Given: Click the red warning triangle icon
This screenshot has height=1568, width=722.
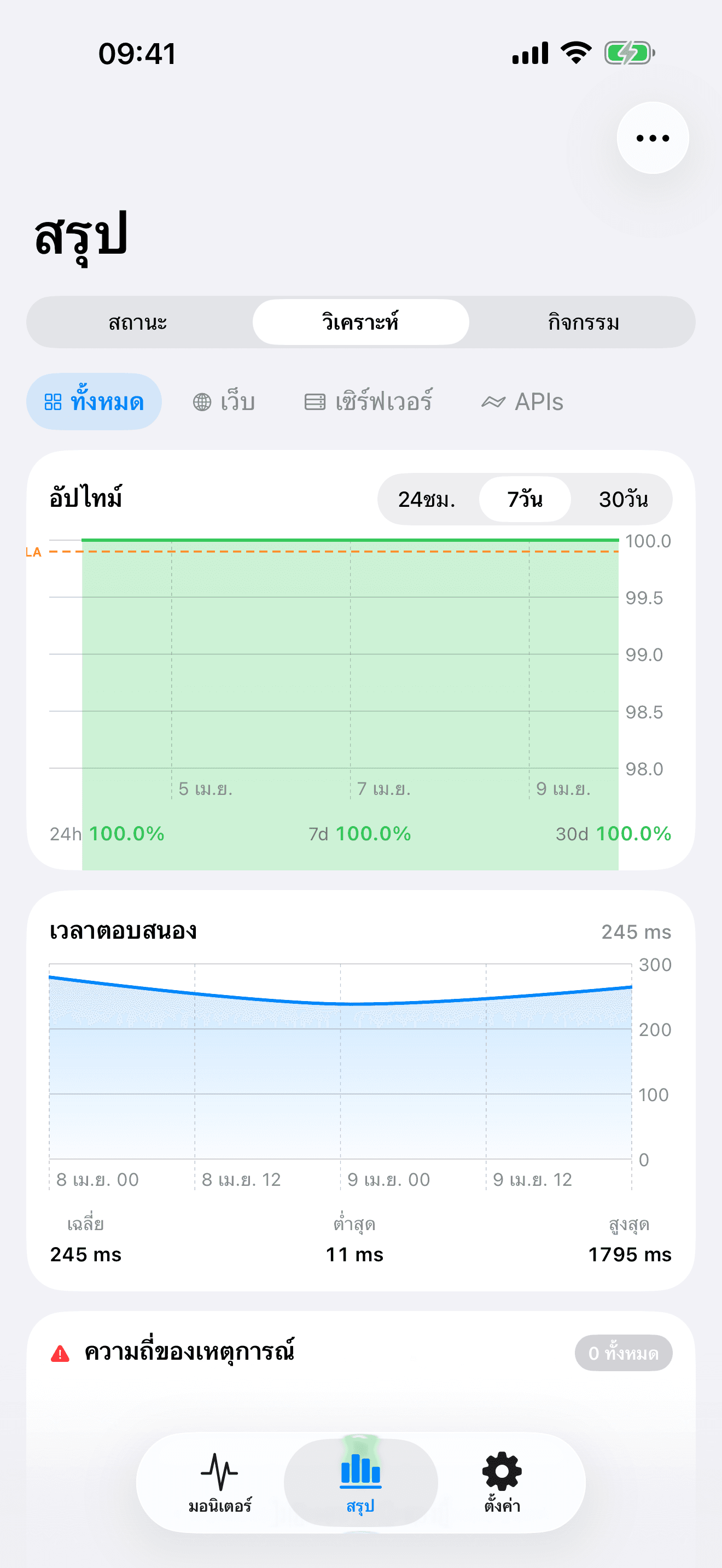Looking at the screenshot, I should 61,1353.
